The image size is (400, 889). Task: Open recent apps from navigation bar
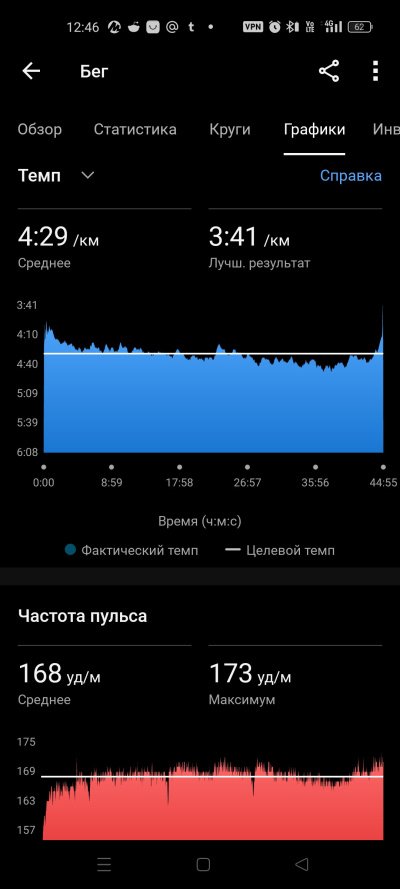(x=104, y=864)
